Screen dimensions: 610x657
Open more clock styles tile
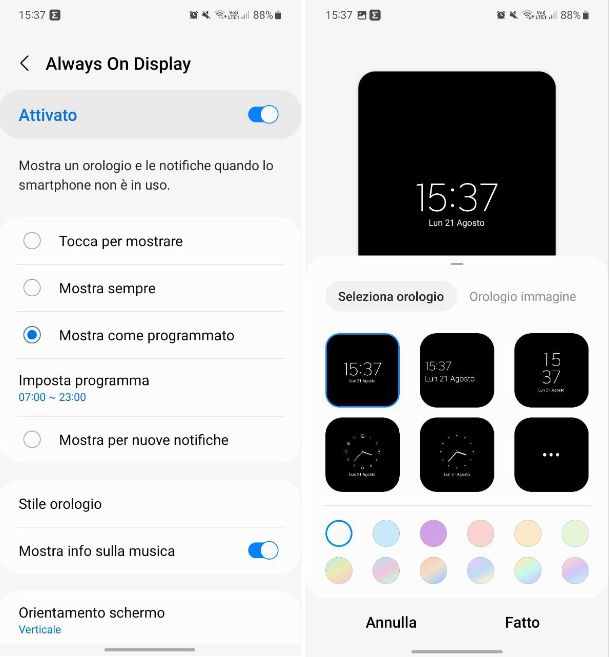(x=551, y=454)
